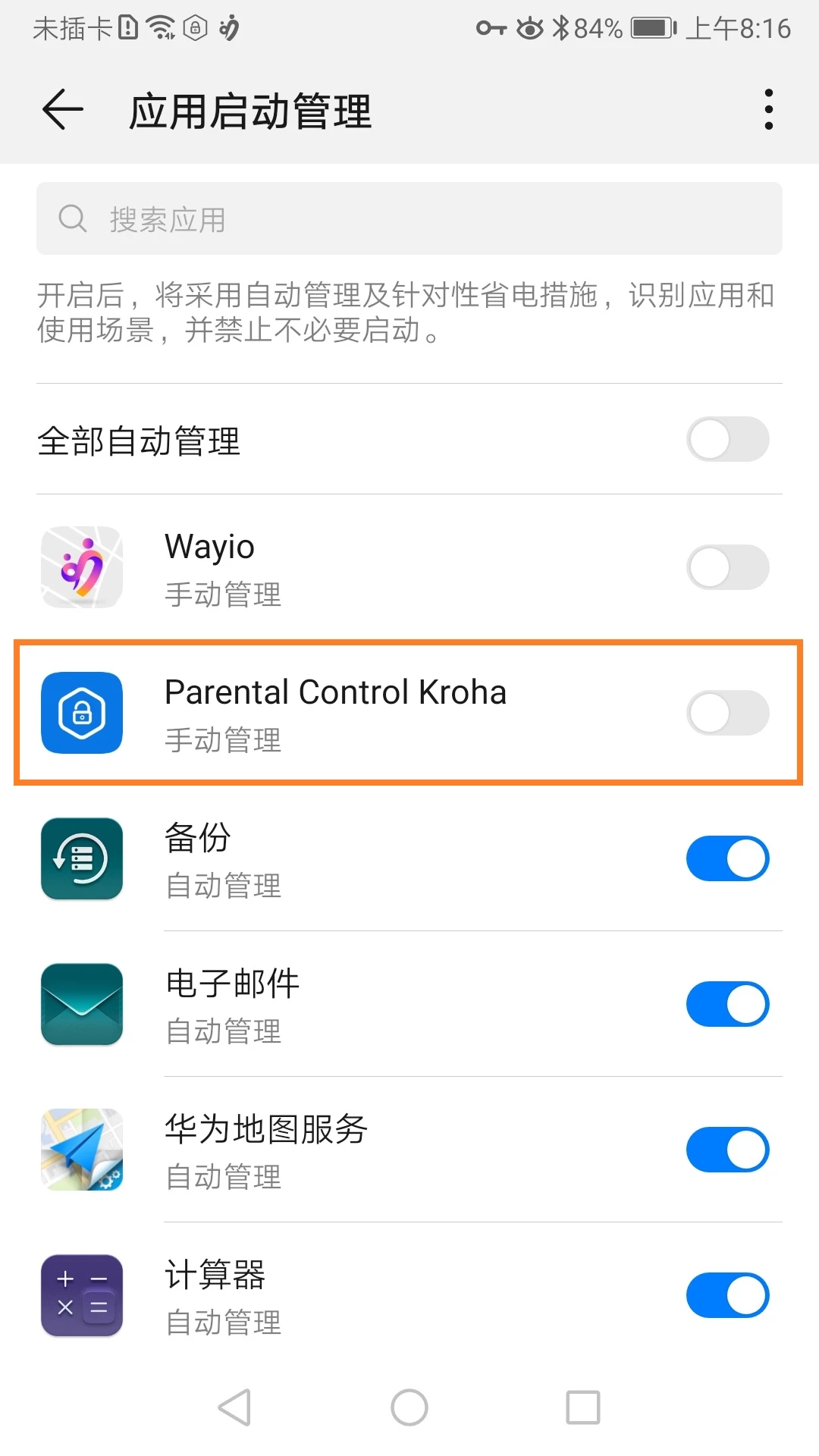This screenshot has height=1456, width=819.
Task: Open recent apps from navigation bar
Action: pos(583,1407)
